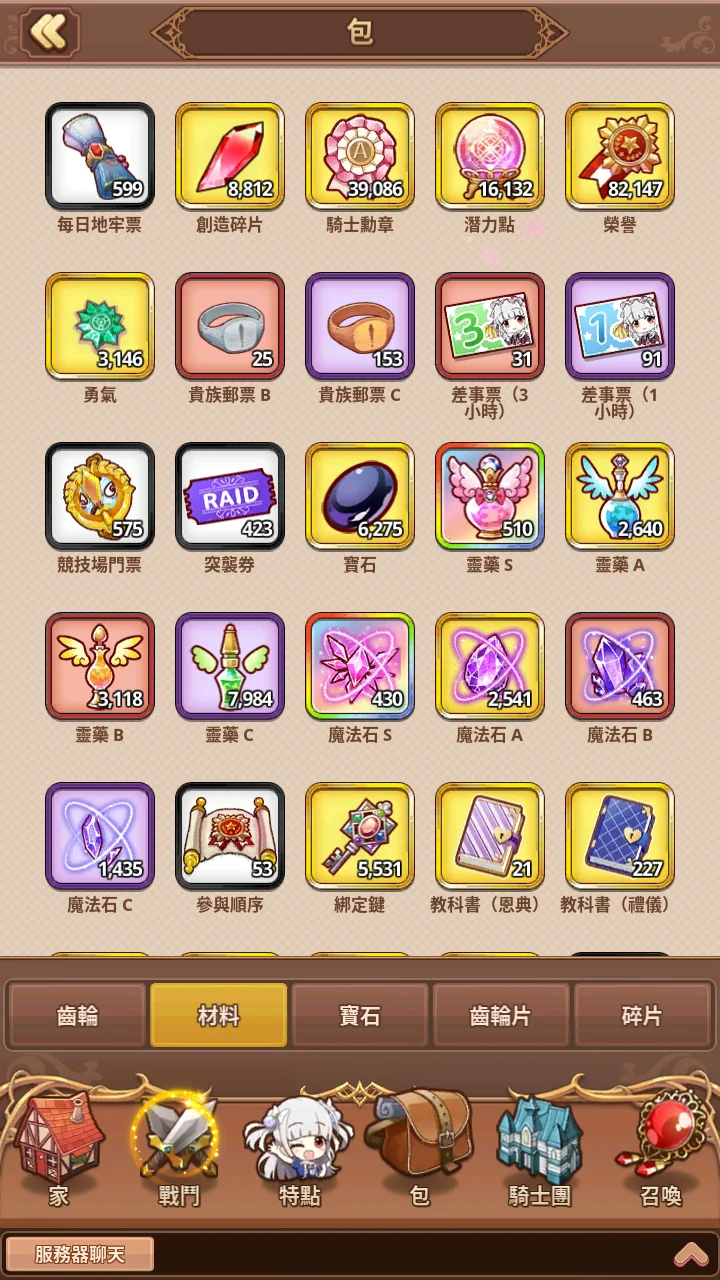The width and height of the screenshot is (720, 1280).
Task: Expand the chat panel arrow
Action: [x=691, y=1254]
